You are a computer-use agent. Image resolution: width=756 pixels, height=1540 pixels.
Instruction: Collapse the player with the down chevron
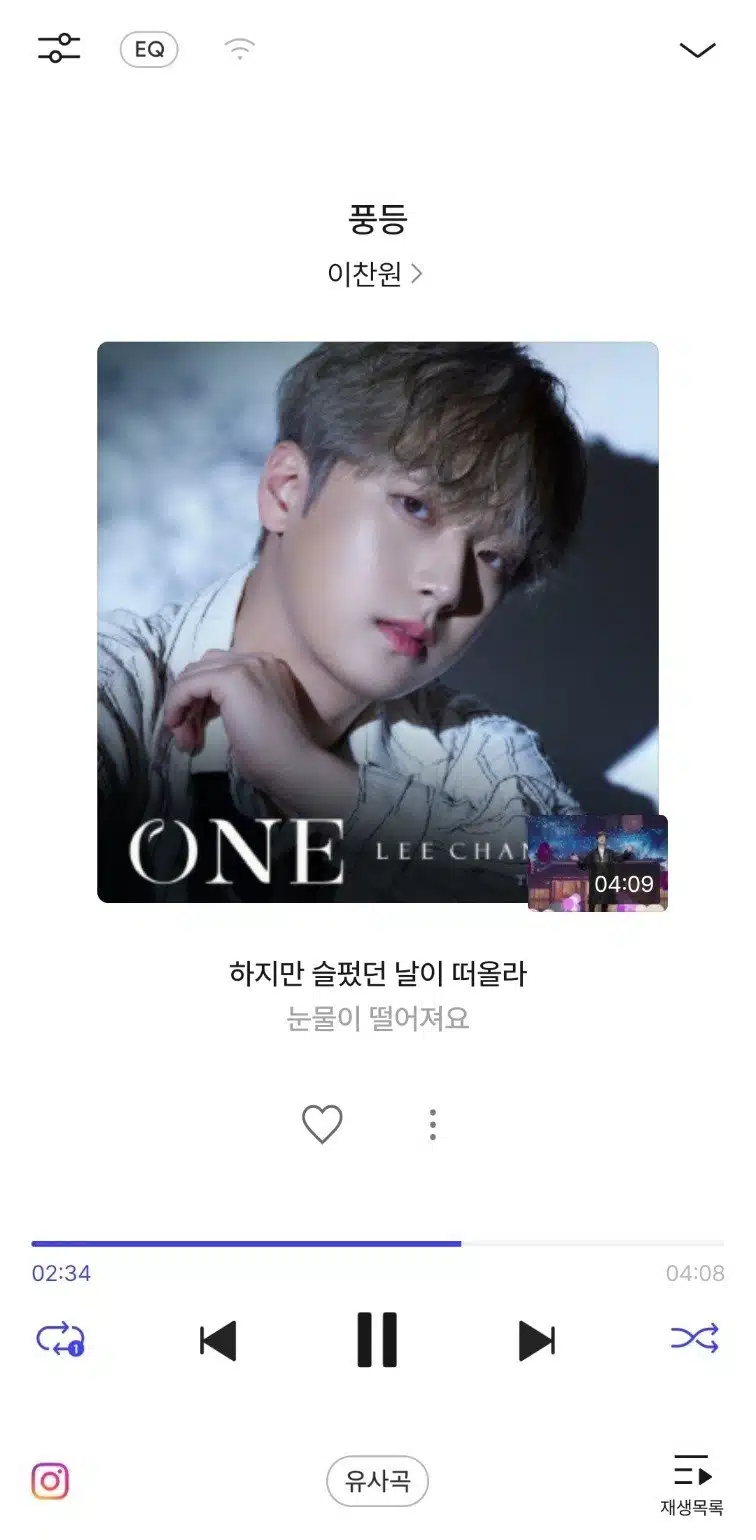(x=697, y=50)
